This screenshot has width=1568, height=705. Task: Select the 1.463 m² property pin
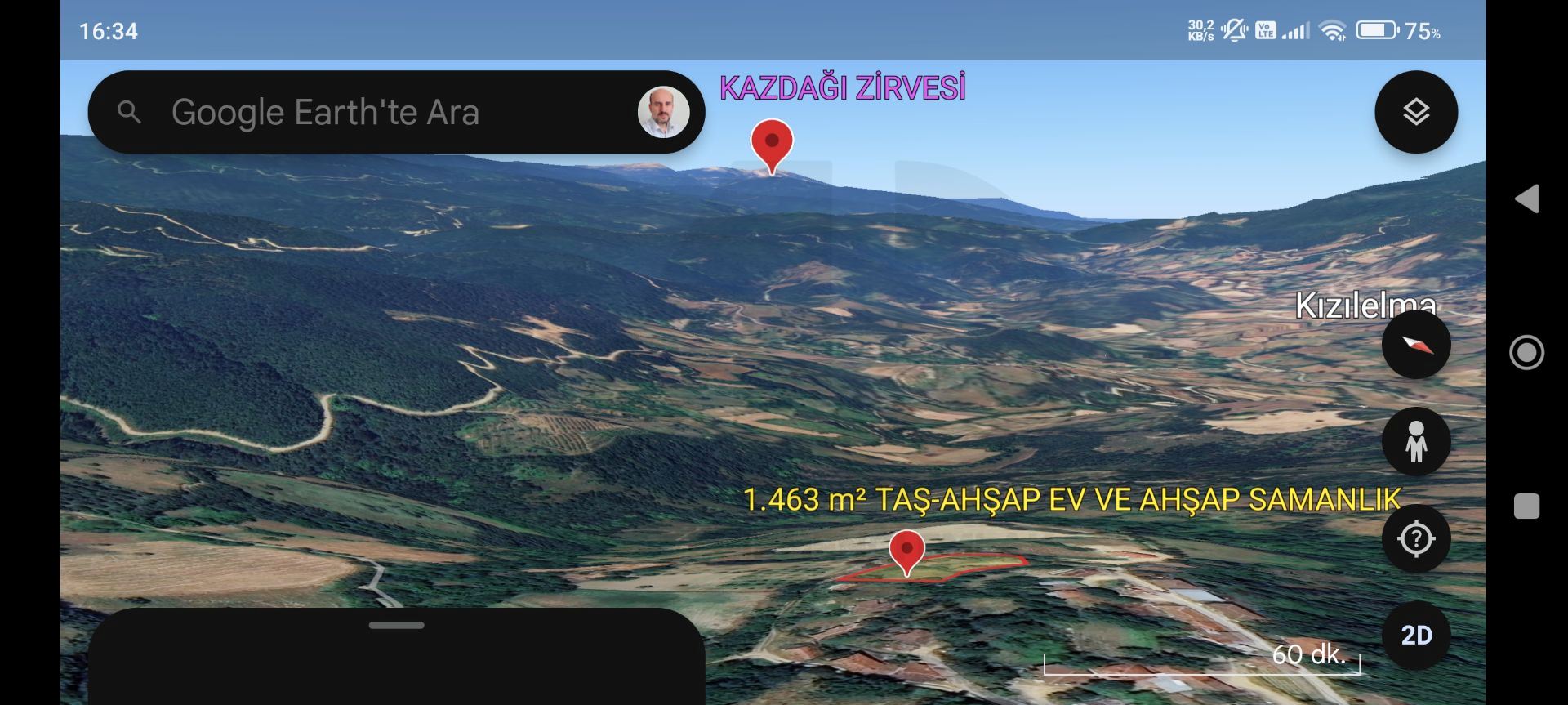(x=906, y=550)
